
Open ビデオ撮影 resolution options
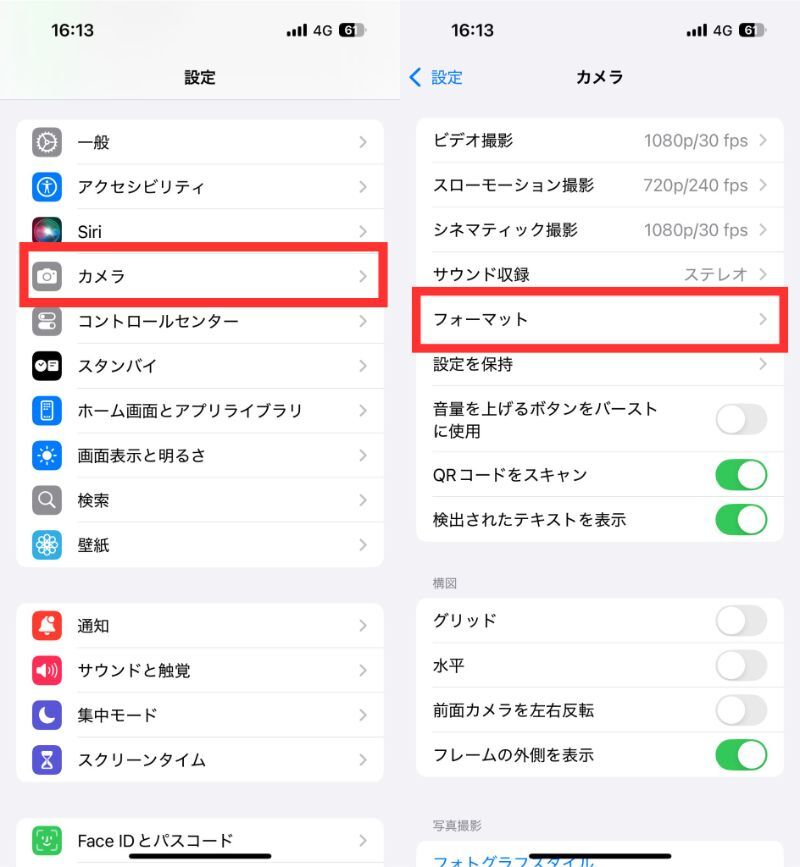600,141
